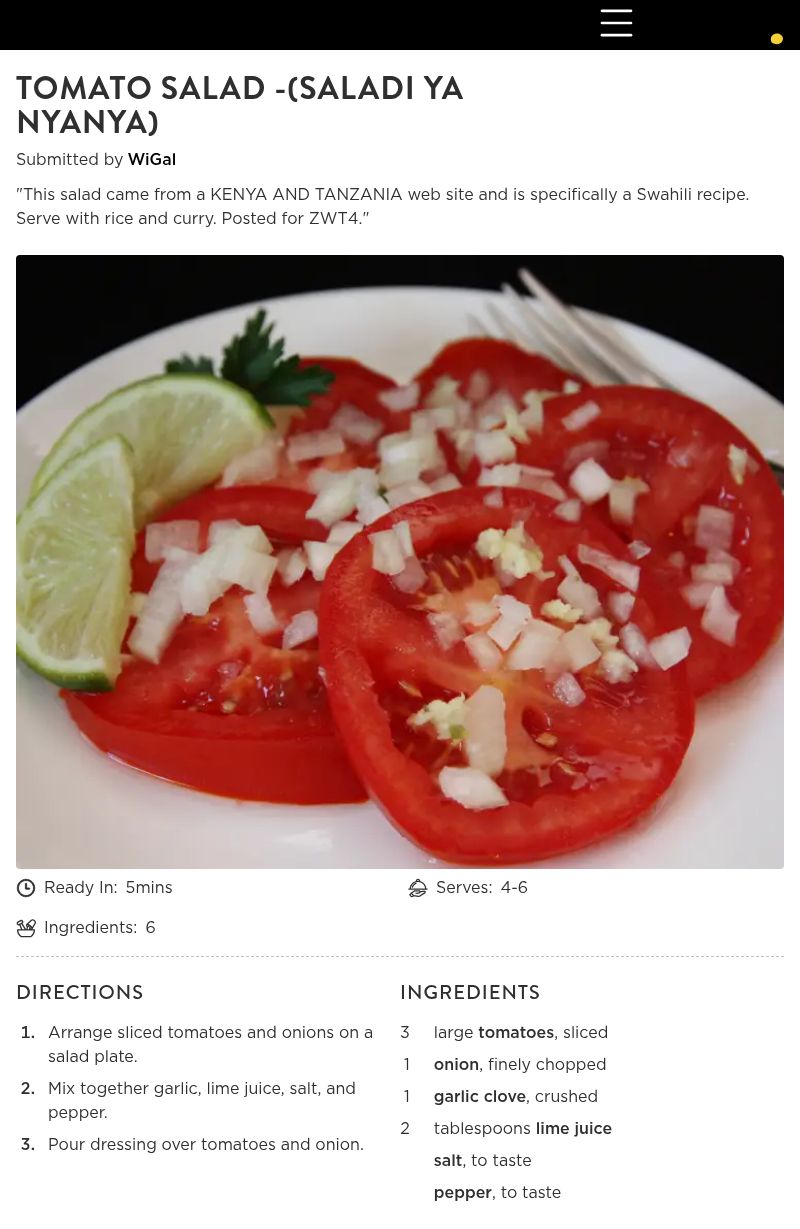
Task: Select the pepper ingredient link
Action: point(462,1193)
